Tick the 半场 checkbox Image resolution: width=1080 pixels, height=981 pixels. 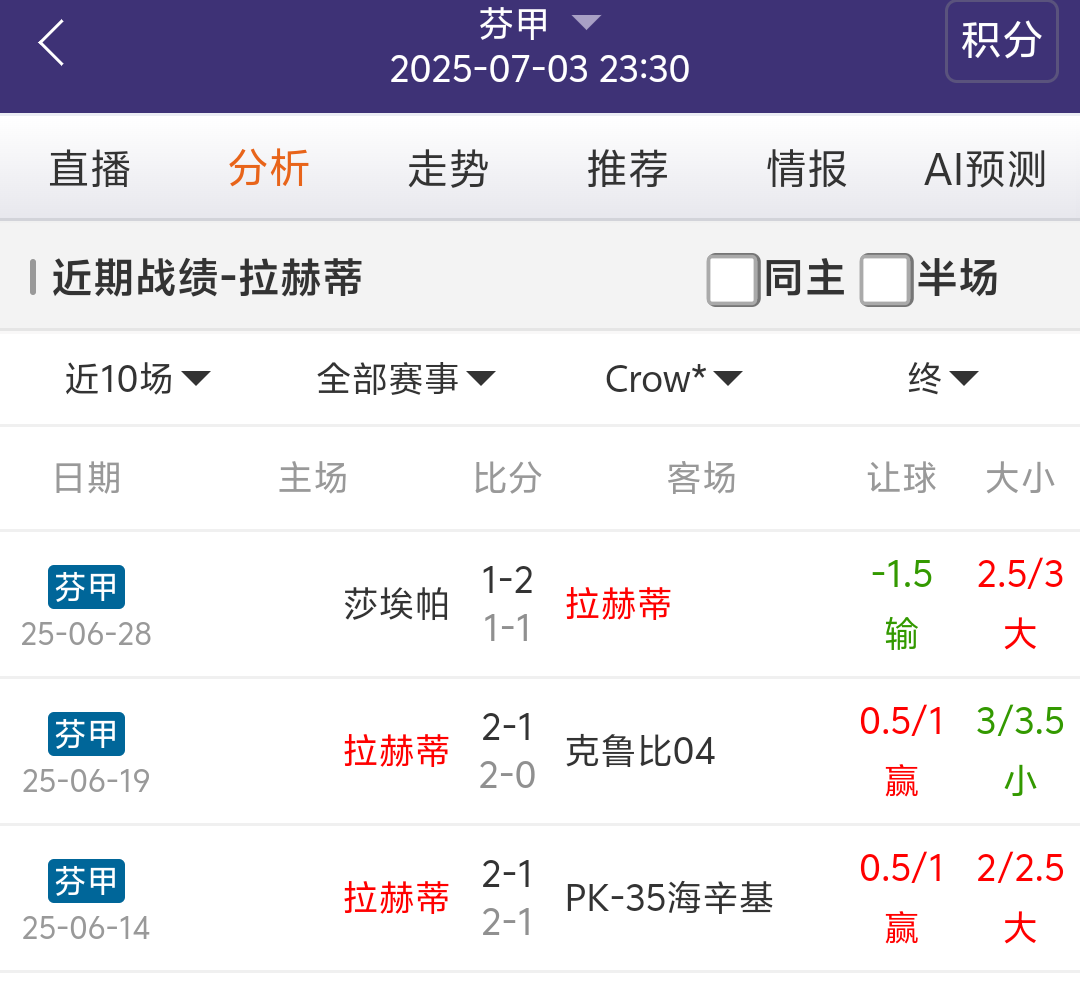pos(886,279)
